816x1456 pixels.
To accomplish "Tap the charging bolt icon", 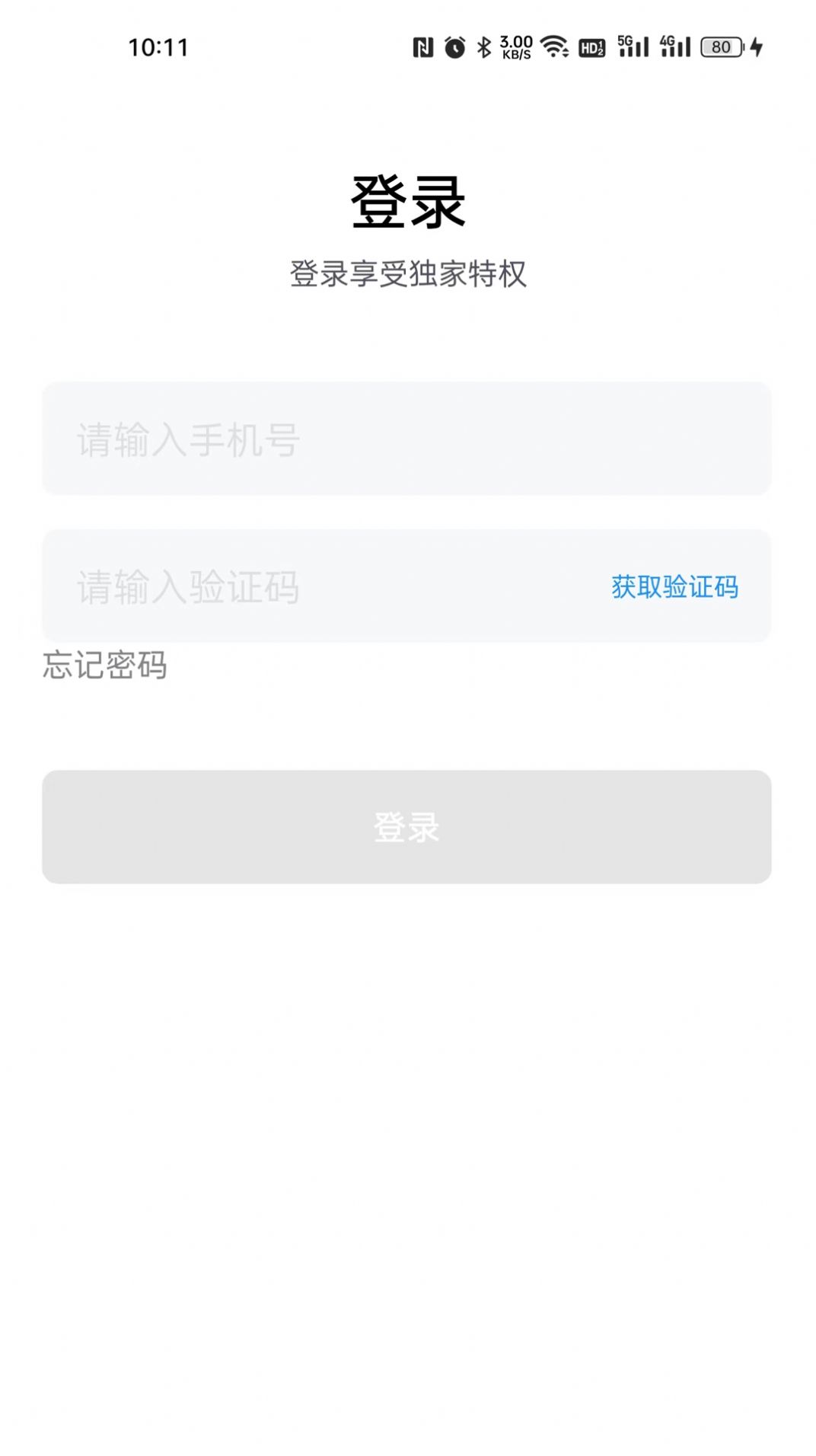I will point(755,47).
